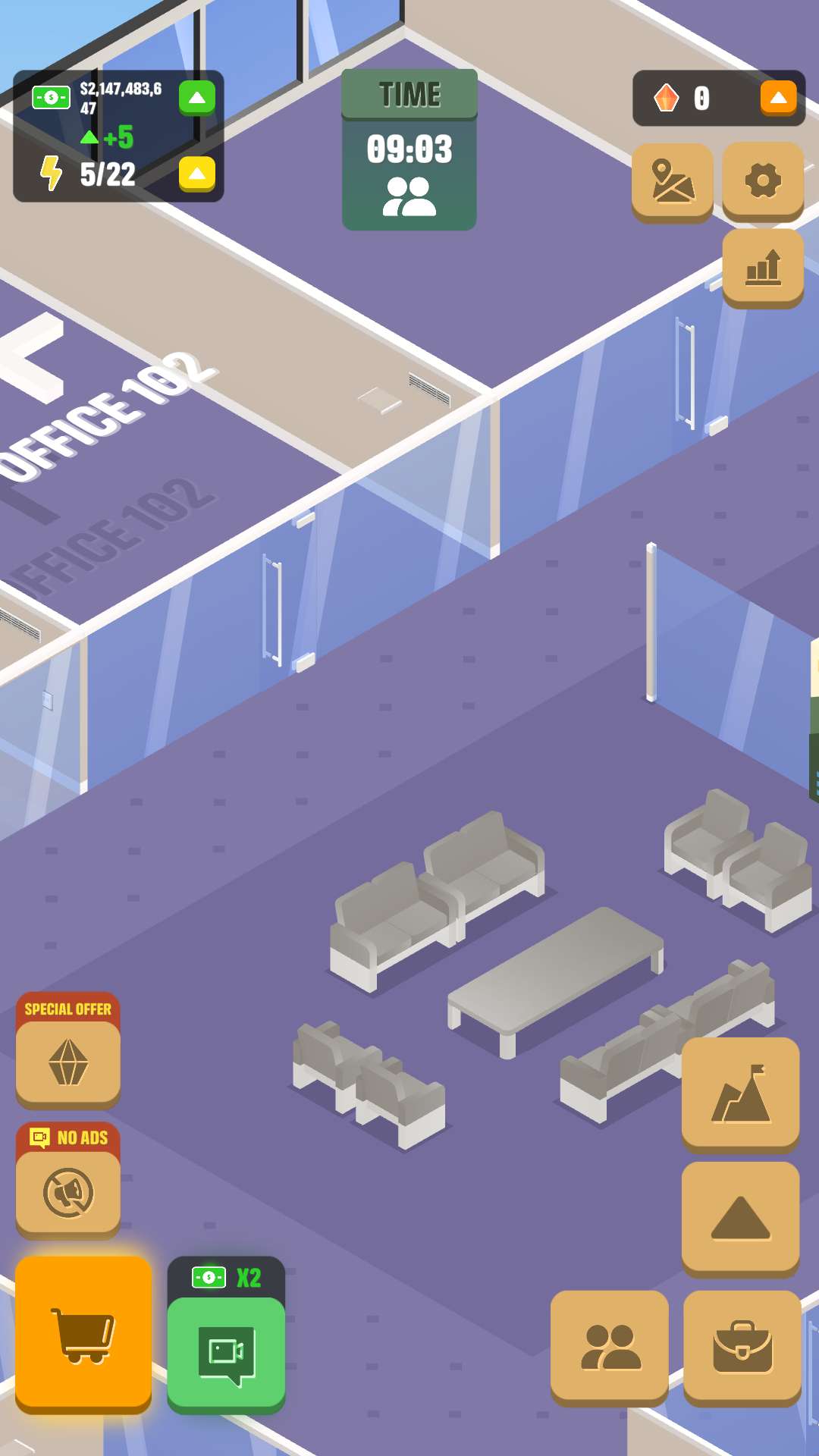Tap the orange gems add arrow
Image resolution: width=819 pixels, height=1456 pixels.
pos(778,98)
